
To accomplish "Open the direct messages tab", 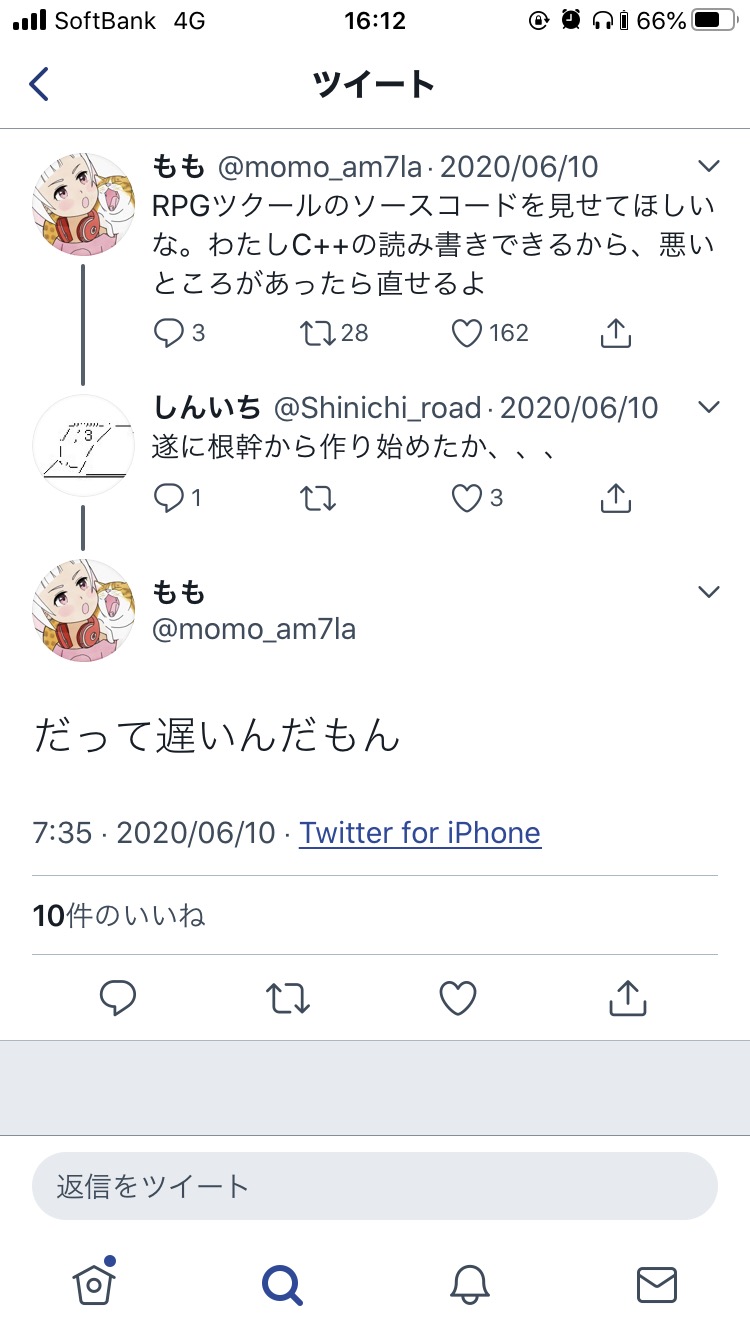I will tap(656, 1284).
